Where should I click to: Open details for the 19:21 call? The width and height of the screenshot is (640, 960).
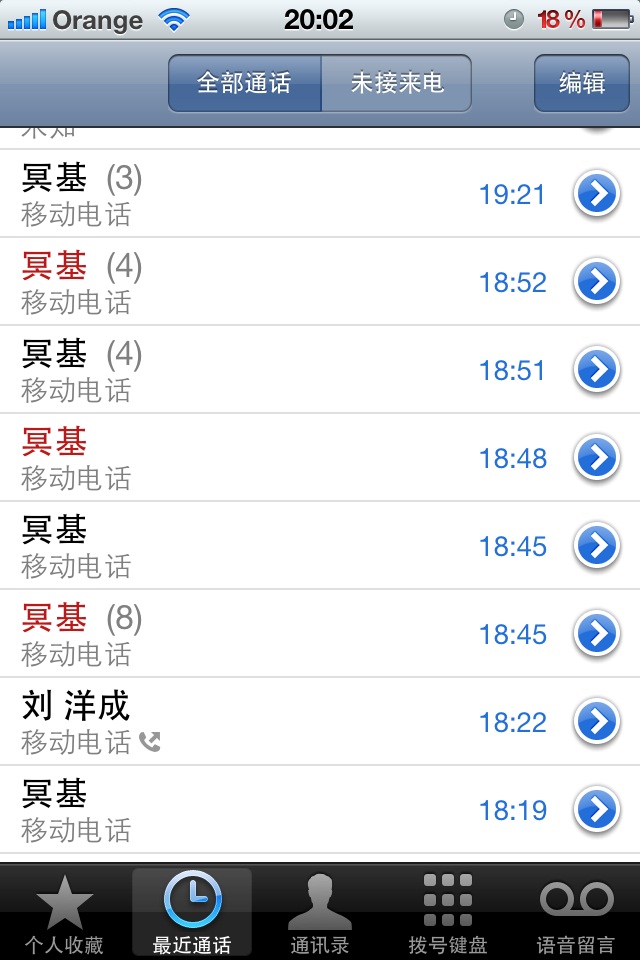pyautogui.click(x=596, y=195)
